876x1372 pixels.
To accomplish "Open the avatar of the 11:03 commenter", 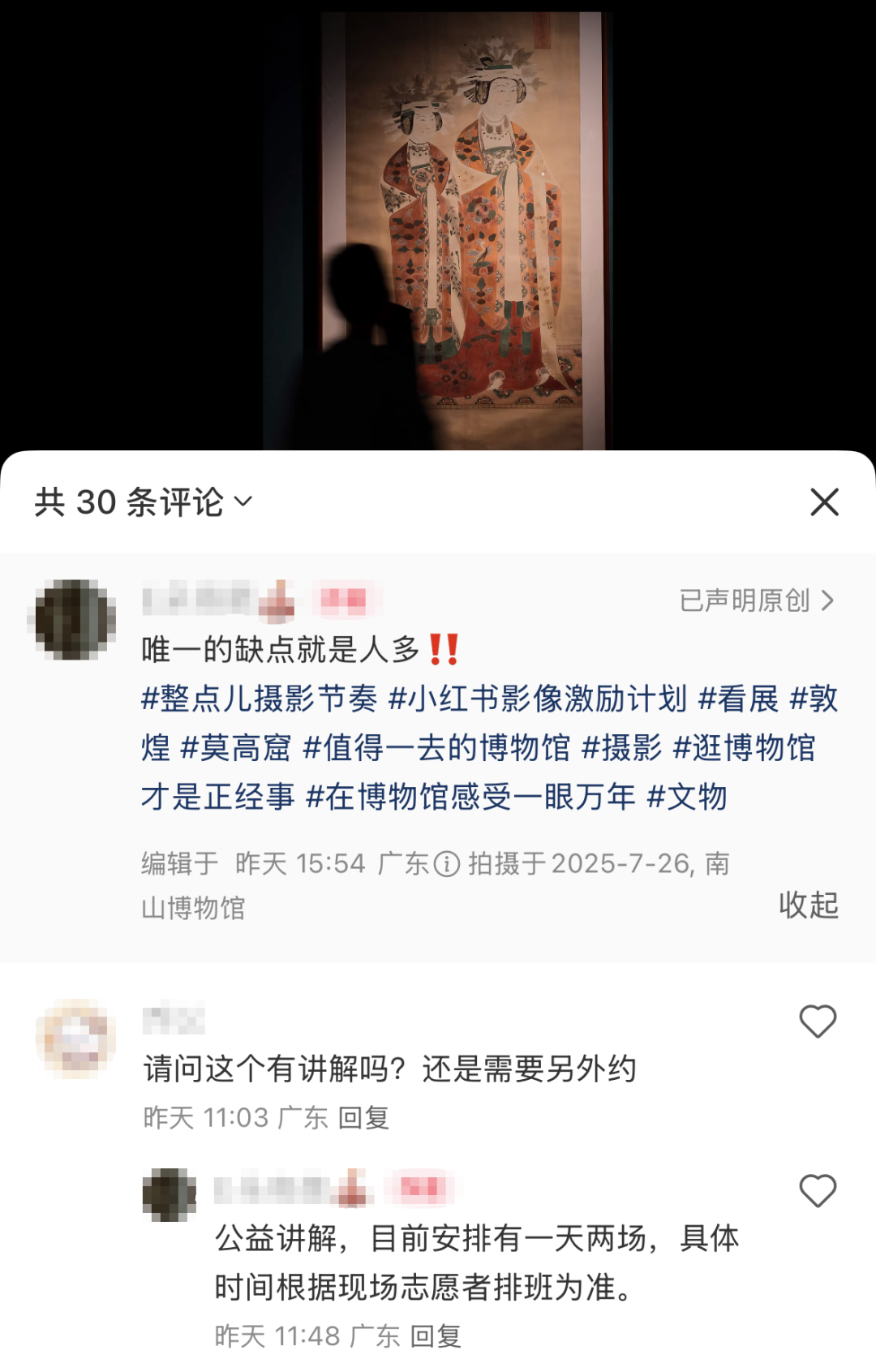I will [x=75, y=1039].
